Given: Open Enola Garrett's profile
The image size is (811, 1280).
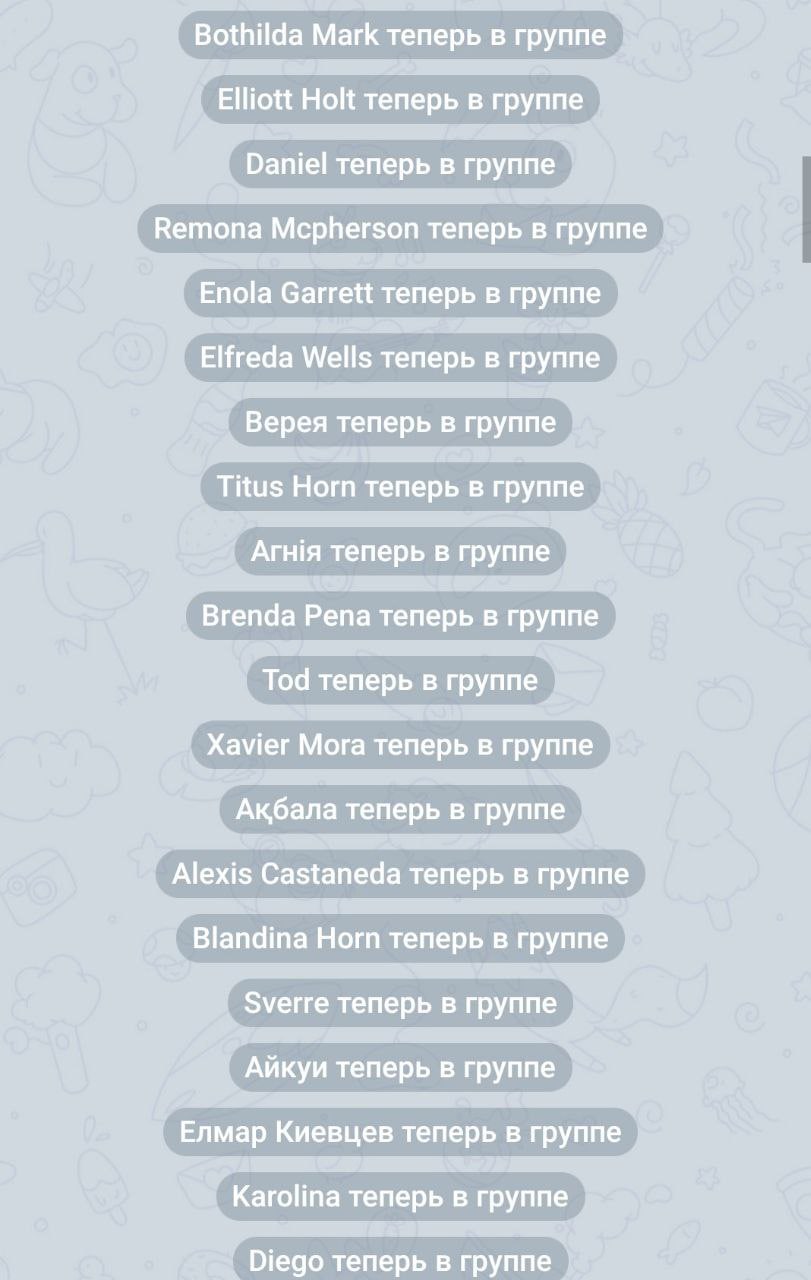Looking at the screenshot, I should pyautogui.click(x=286, y=293).
